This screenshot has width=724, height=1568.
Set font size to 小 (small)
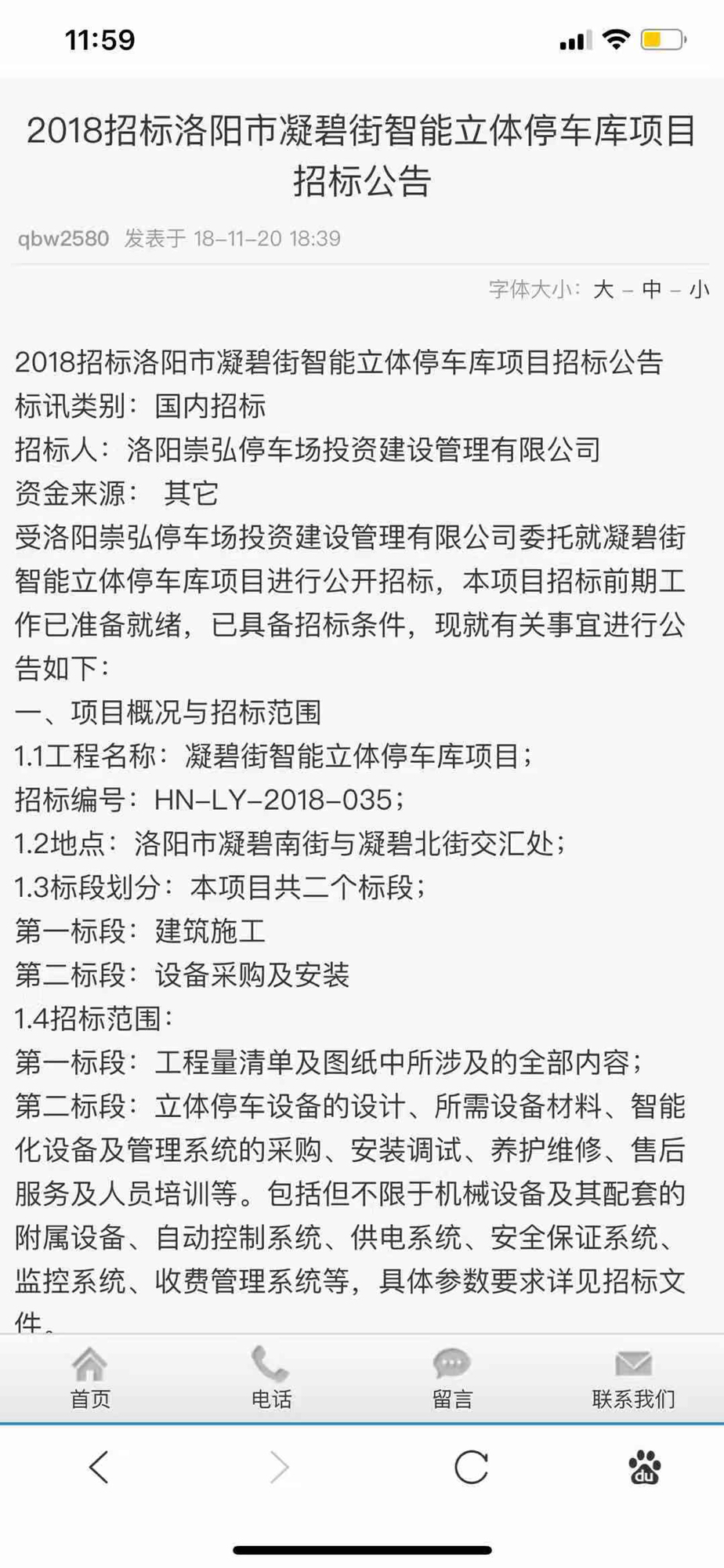(x=699, y=289)
